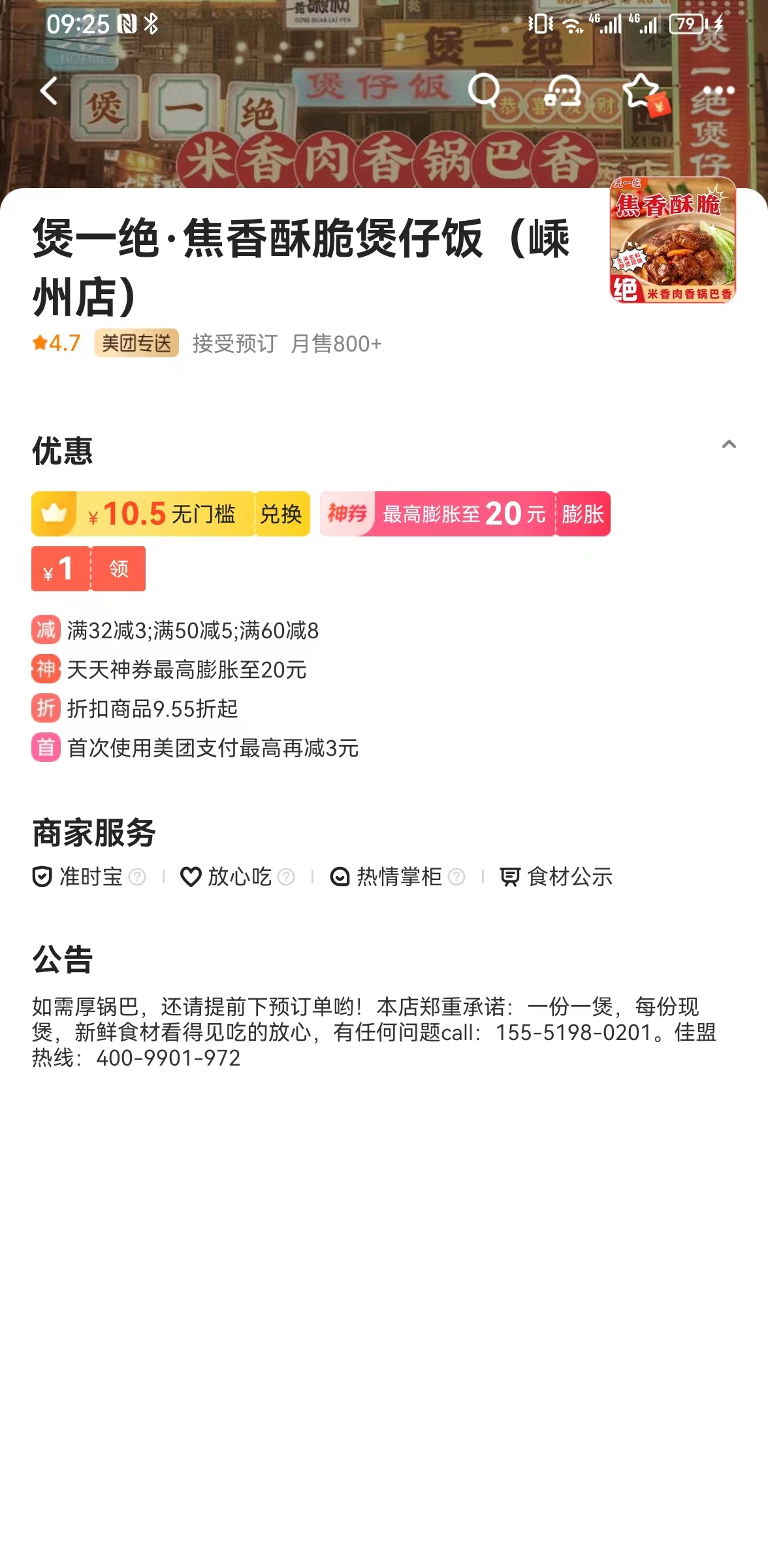Tap 膨胀 on the 神券 coupon
The height and width of the screenshot is (1568, 768).
pyautogui.click(x=583, y=514)
